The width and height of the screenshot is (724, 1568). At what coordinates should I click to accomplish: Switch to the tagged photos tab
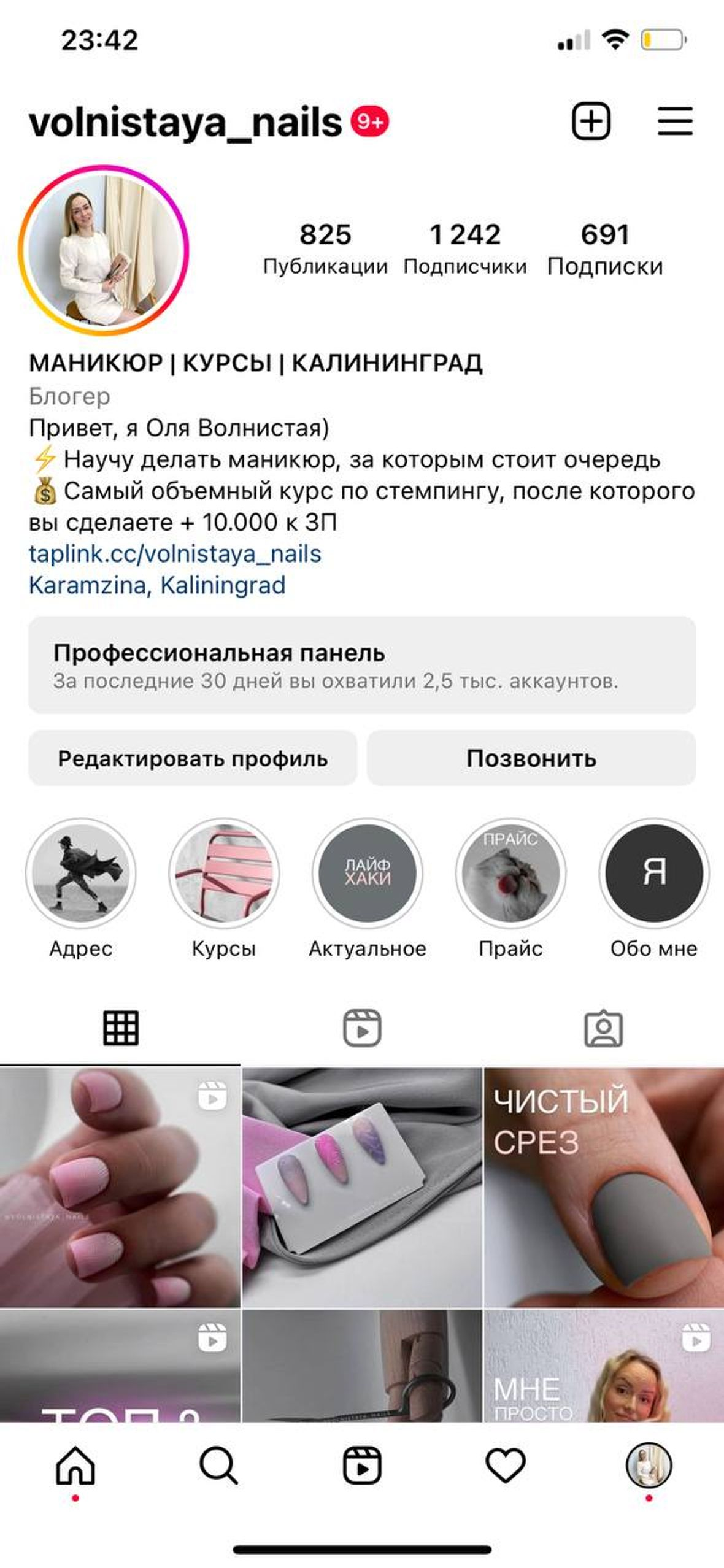(x=603, y=1028)
